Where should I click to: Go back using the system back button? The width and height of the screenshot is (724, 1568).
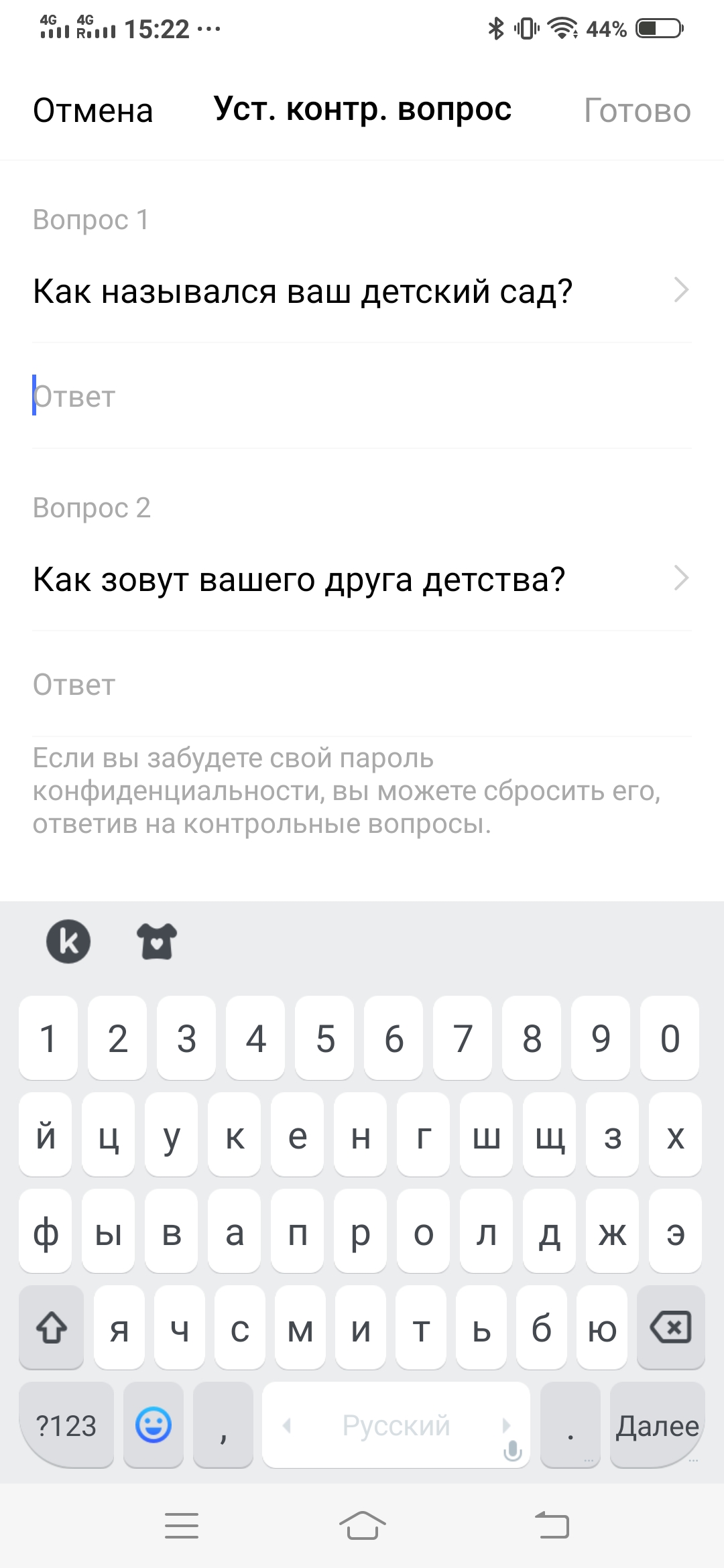click(552, 1526)
